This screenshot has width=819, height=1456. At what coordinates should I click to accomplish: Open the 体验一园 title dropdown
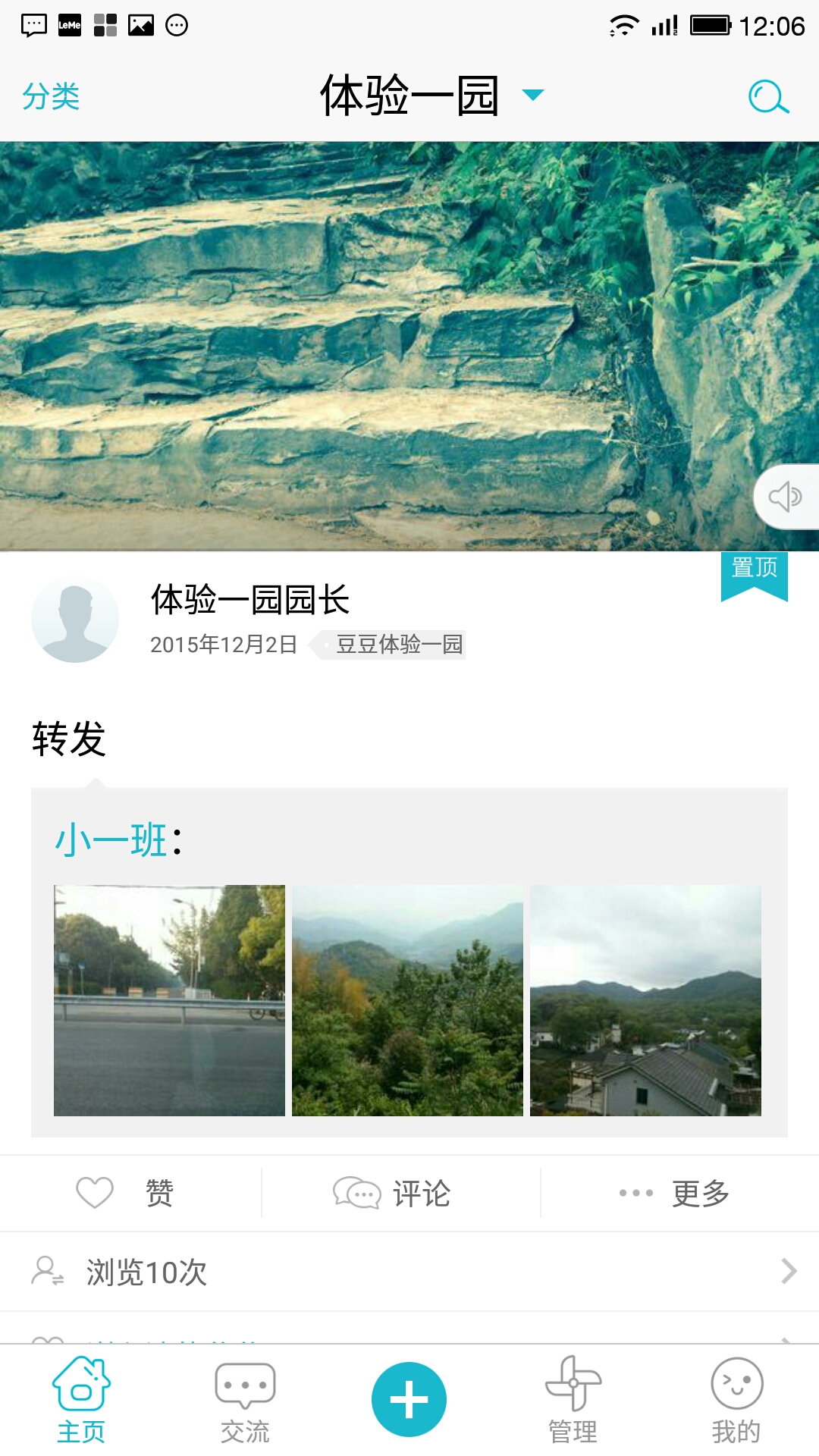[x=532, y=94]
